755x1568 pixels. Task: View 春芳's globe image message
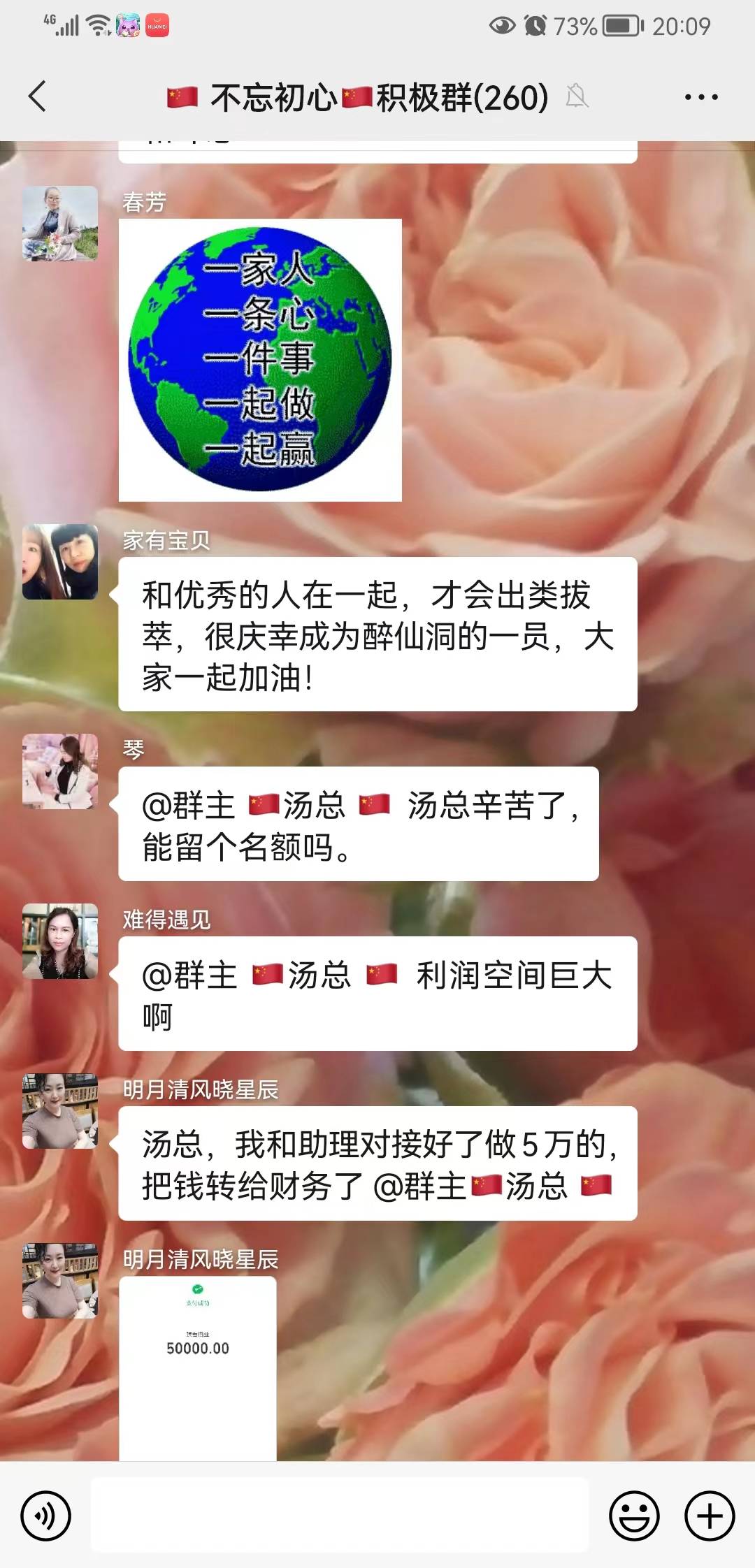point(260,360)
